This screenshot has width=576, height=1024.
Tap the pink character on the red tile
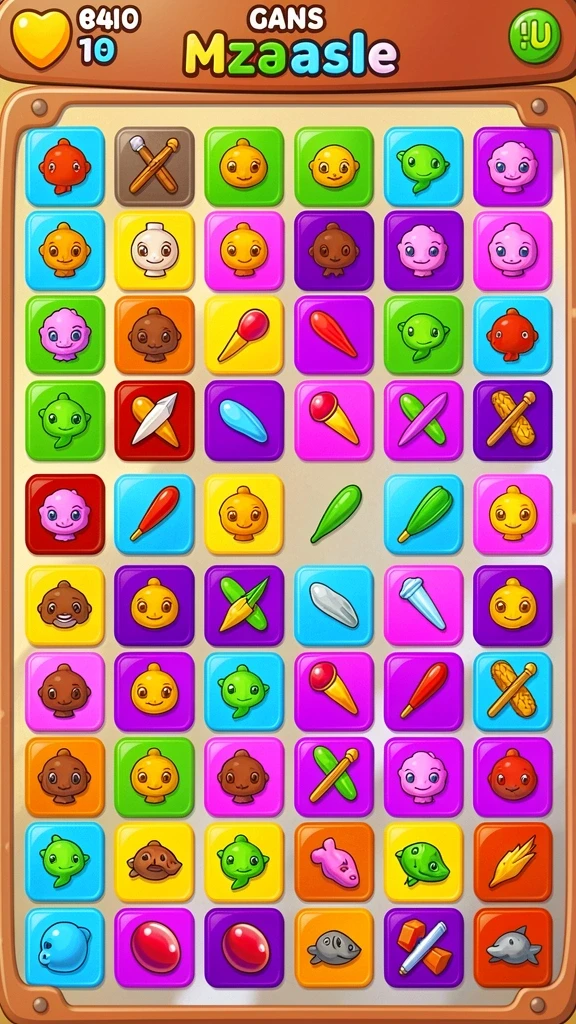[x=65, y=515]
